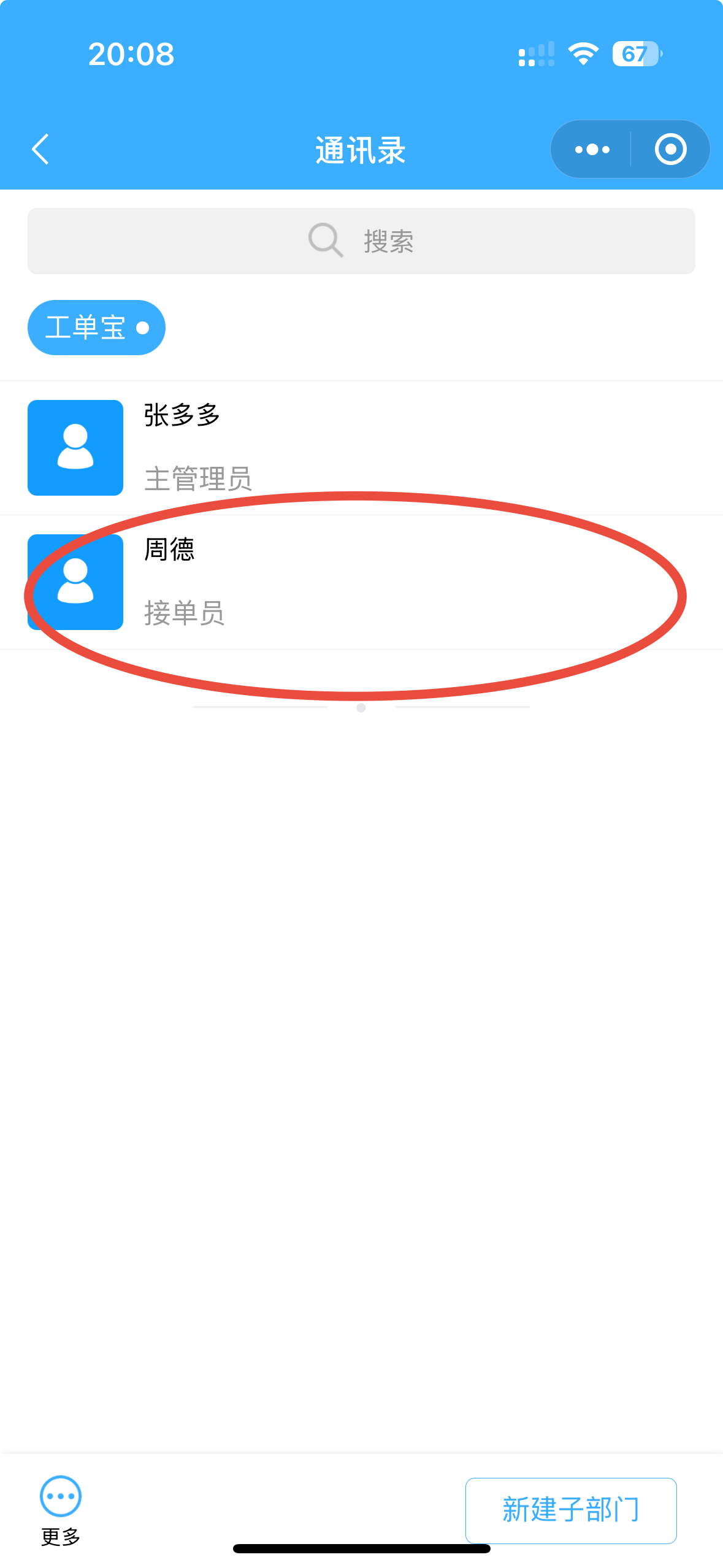
Task: Create a sub-department with 新建子部门
Action: click(x=570, y=1510)
